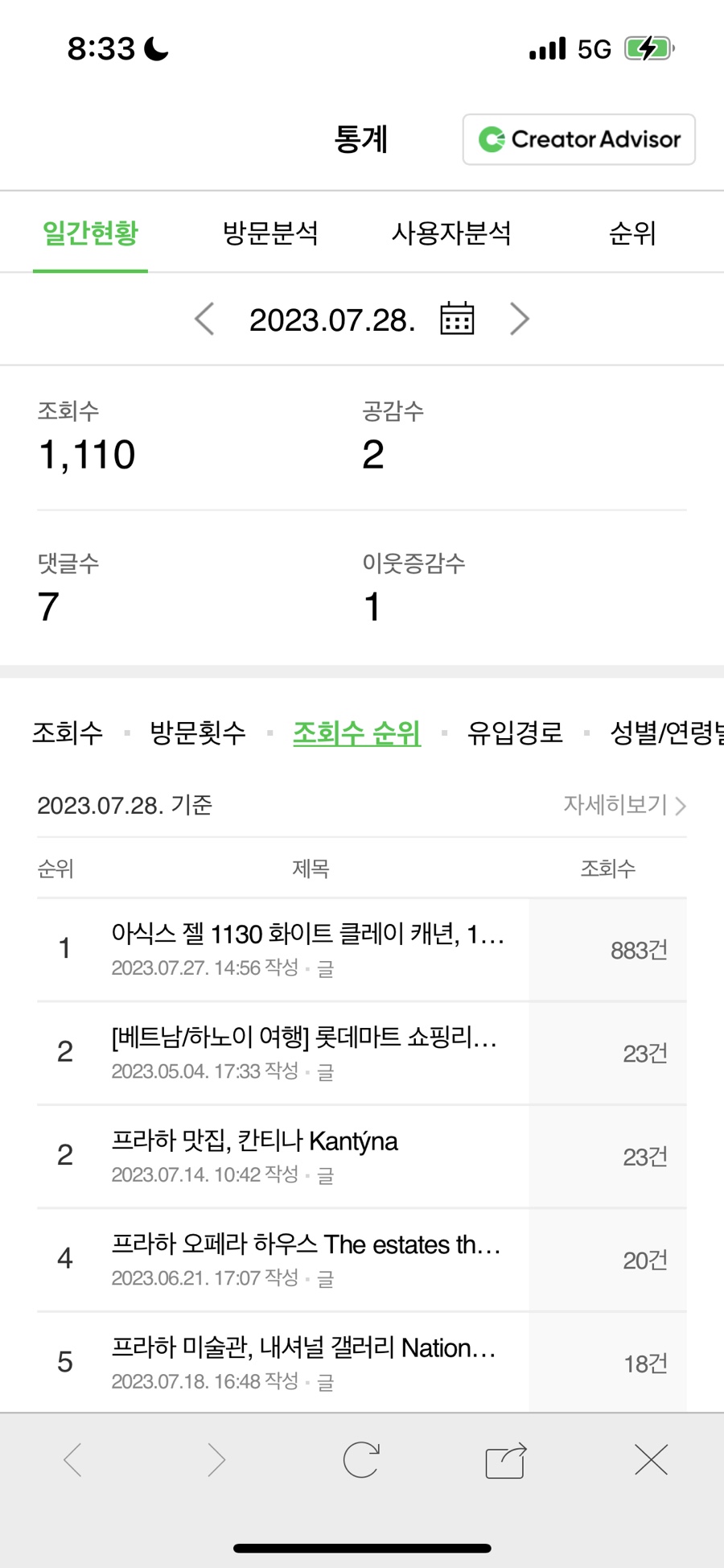
Task: Open the calendar date picker
Action: pyautogui.click(x=457, y=319)
